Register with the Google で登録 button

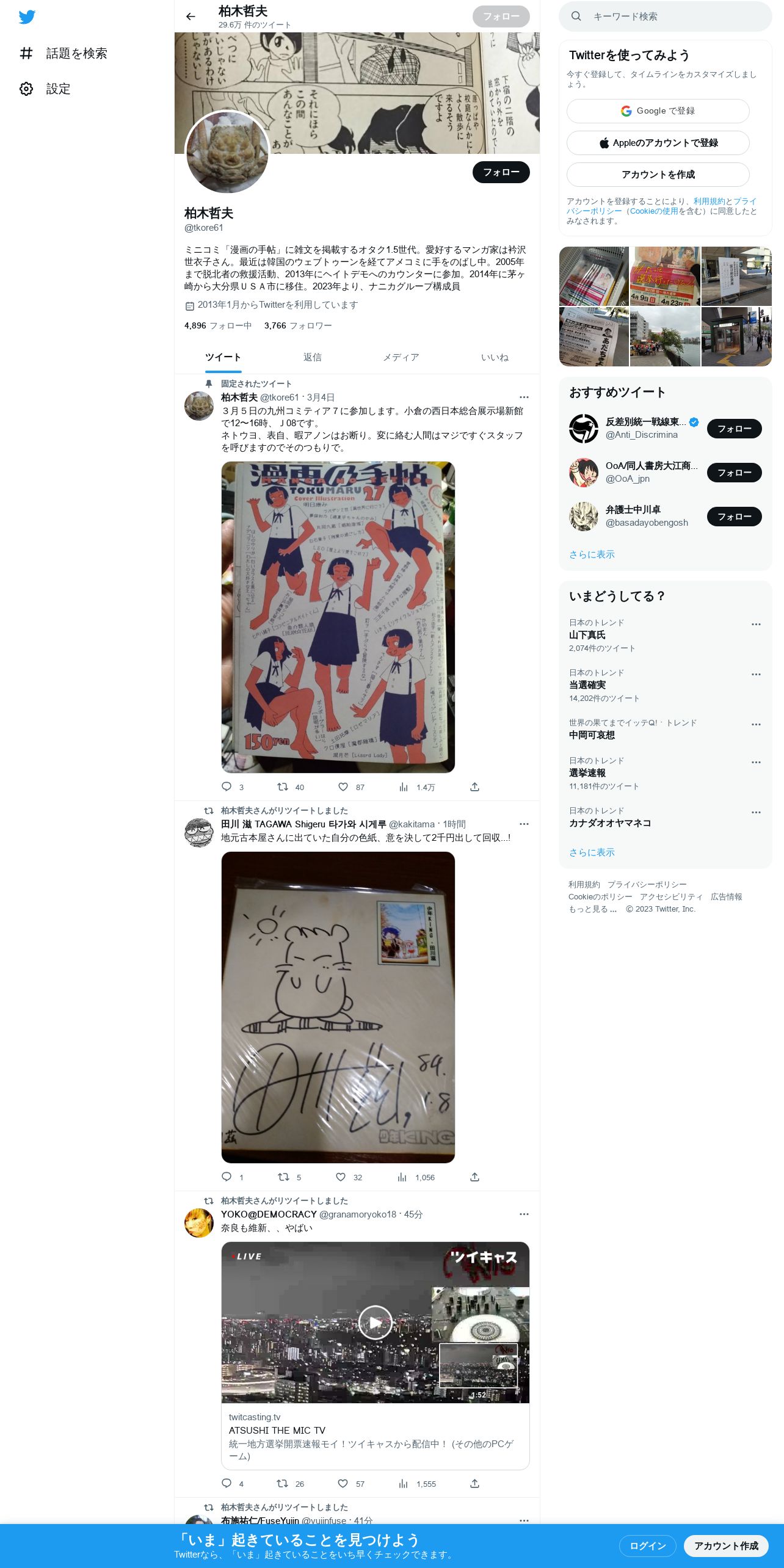click(x=658, y=111)
